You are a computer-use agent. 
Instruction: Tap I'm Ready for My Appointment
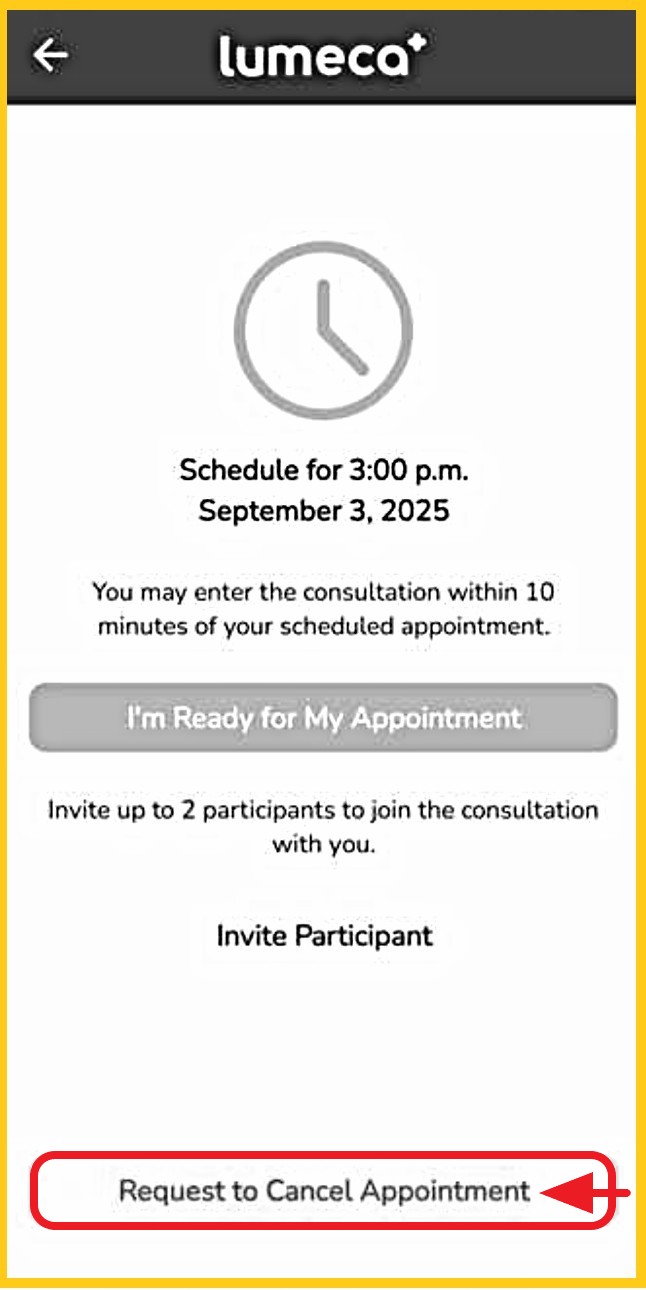pos(323,718)
